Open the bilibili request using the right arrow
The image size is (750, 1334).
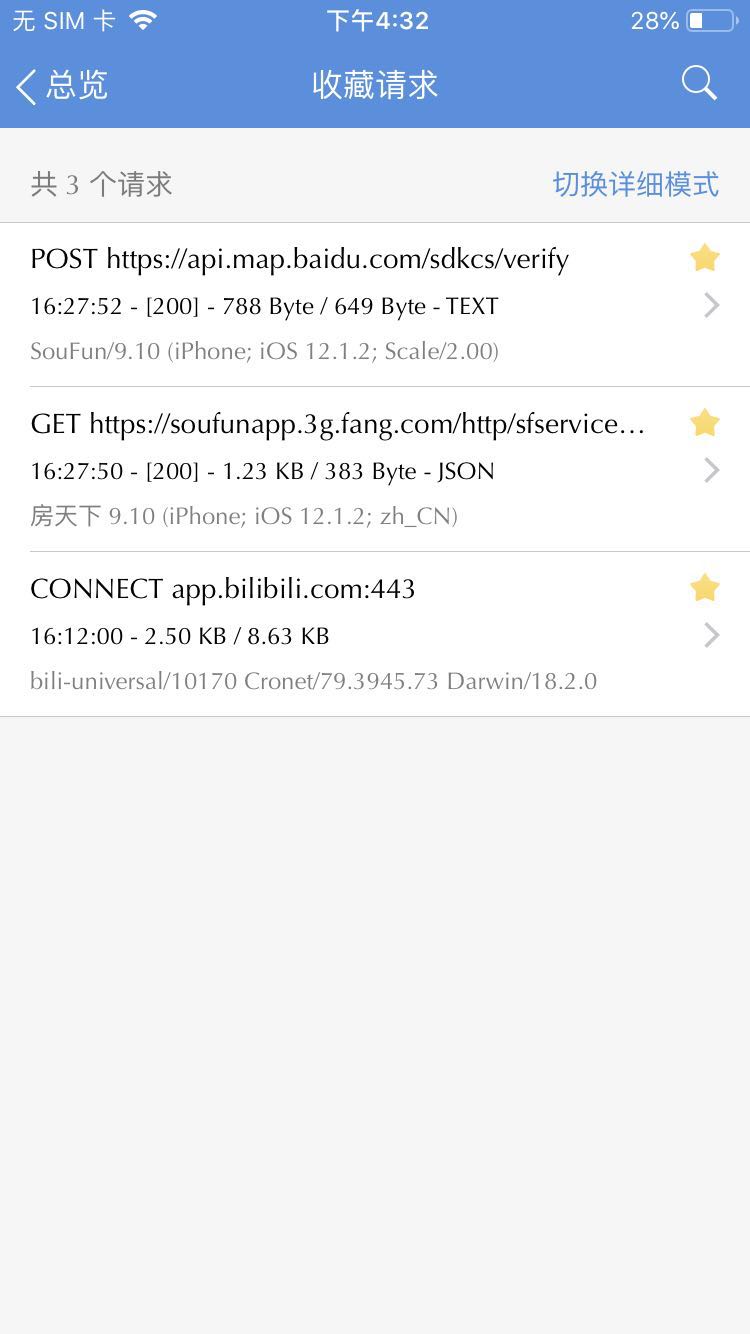712,635
